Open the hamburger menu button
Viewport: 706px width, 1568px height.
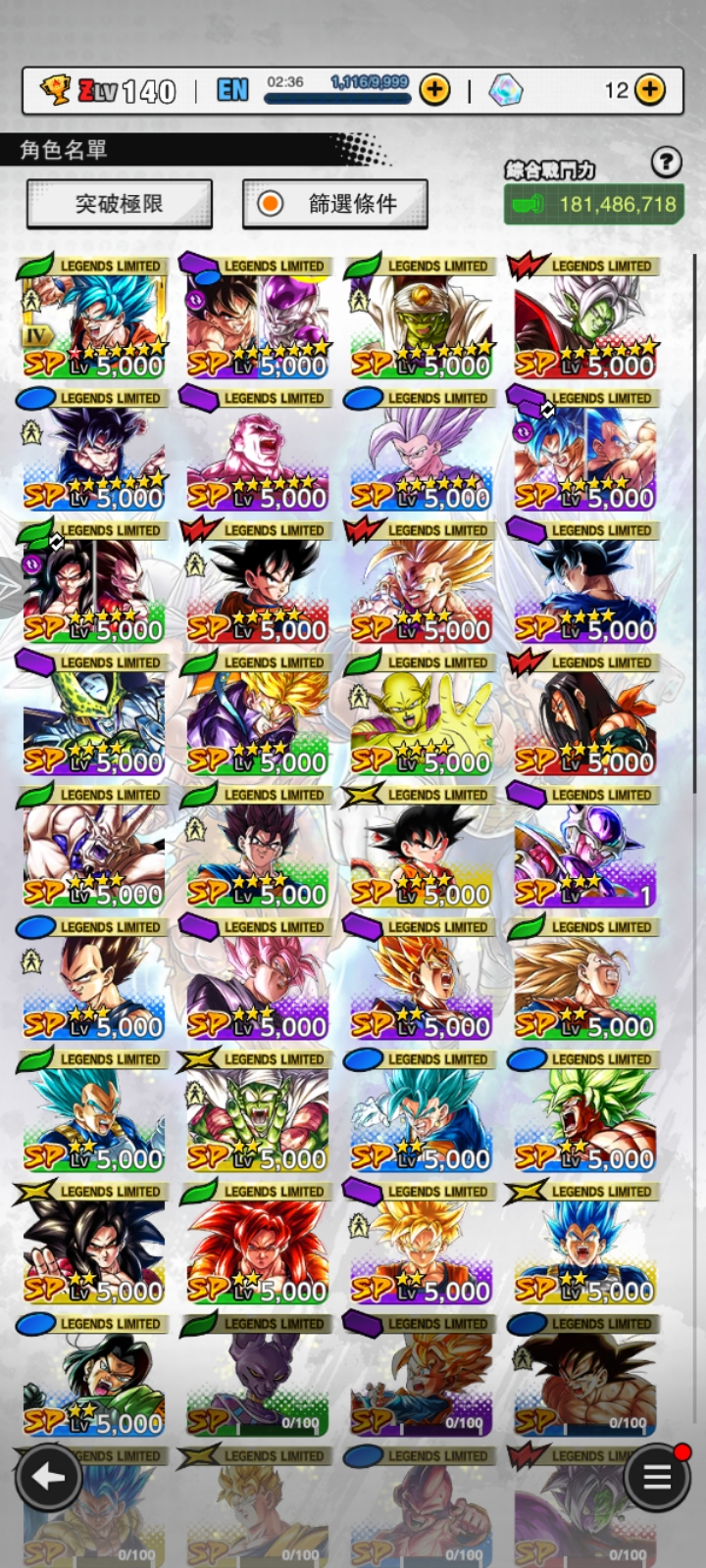[x=657, y=1477]
